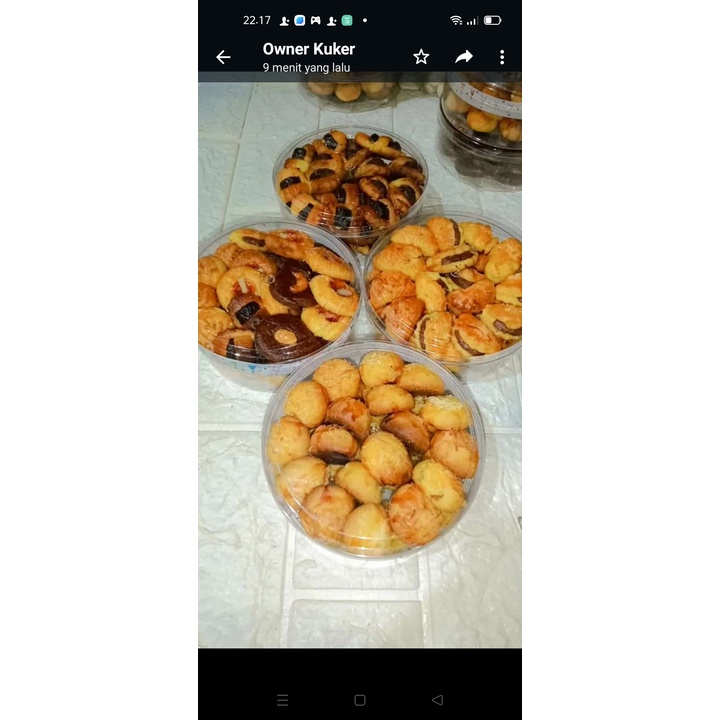
Task: Tap the system home button
Action: pos(360,700)
